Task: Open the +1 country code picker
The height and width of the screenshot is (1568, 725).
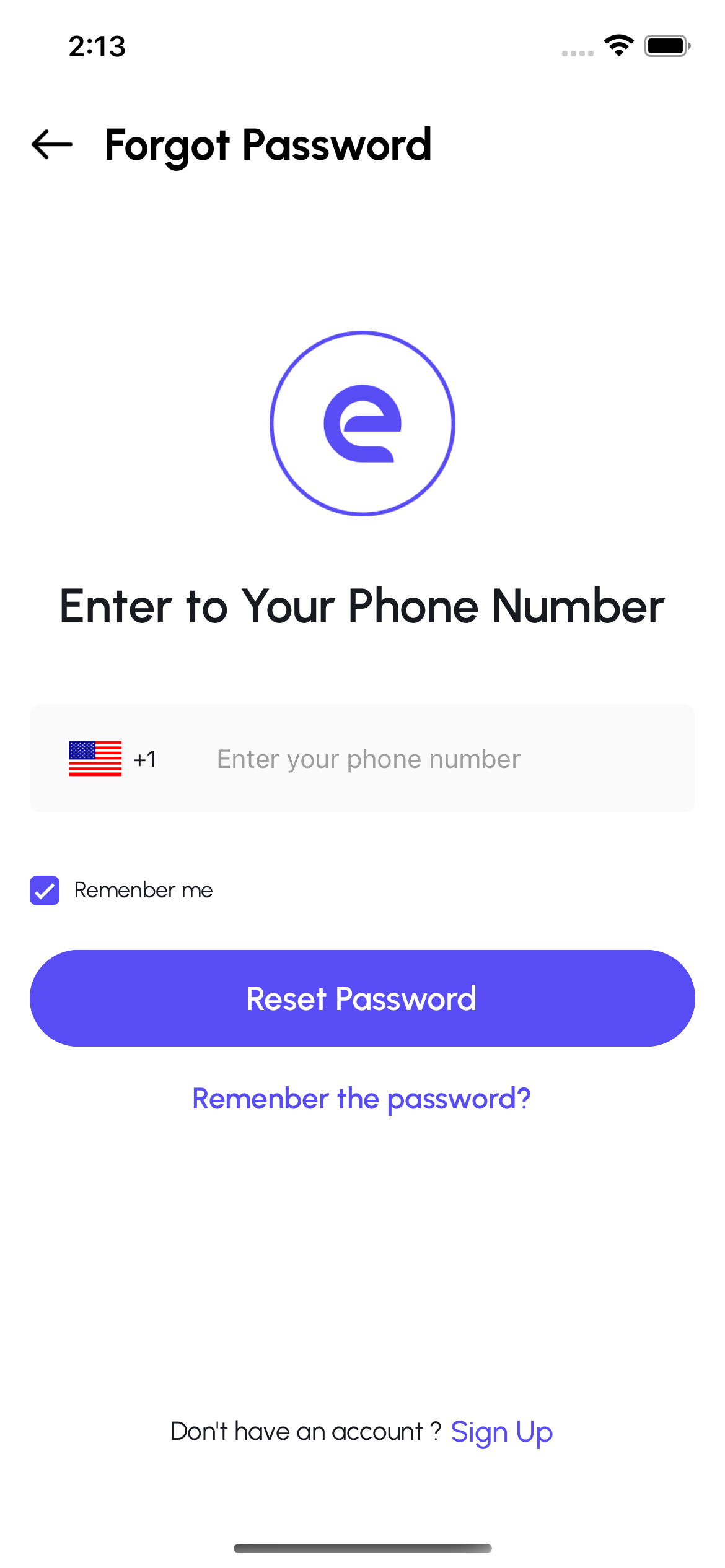Action: (113, 759)
